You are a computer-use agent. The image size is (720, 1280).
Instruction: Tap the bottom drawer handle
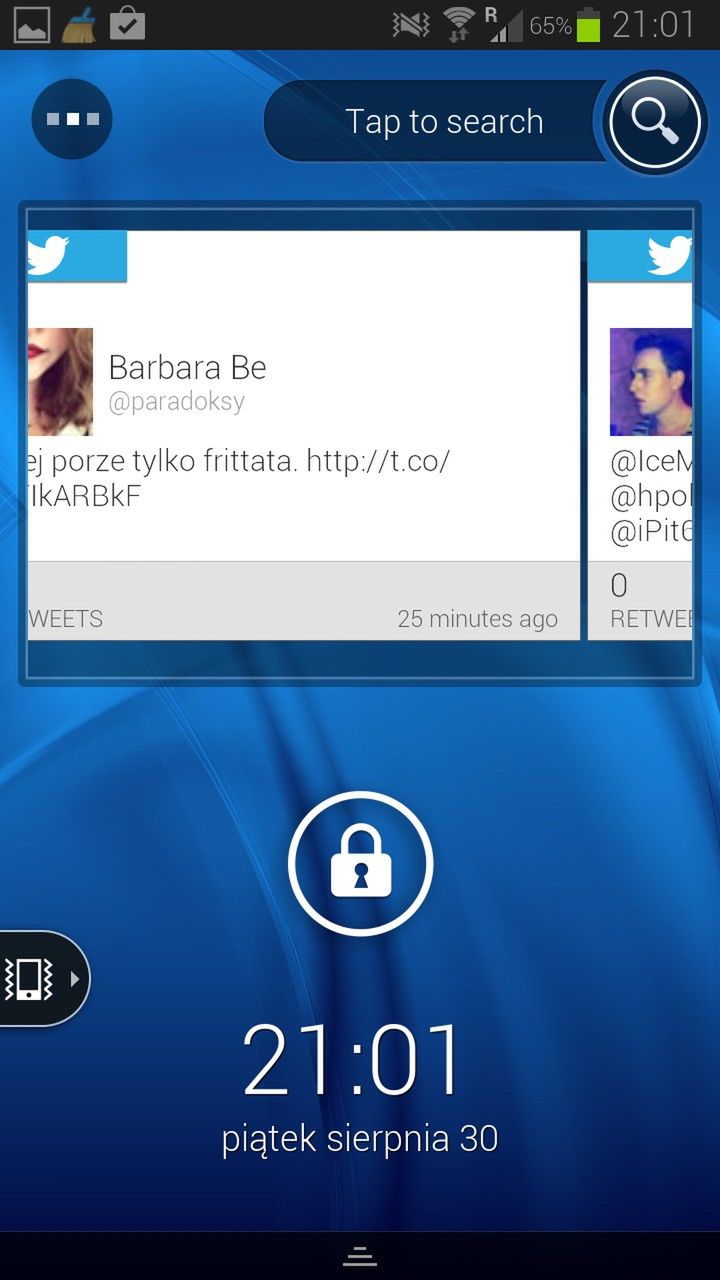[360, 1257]
